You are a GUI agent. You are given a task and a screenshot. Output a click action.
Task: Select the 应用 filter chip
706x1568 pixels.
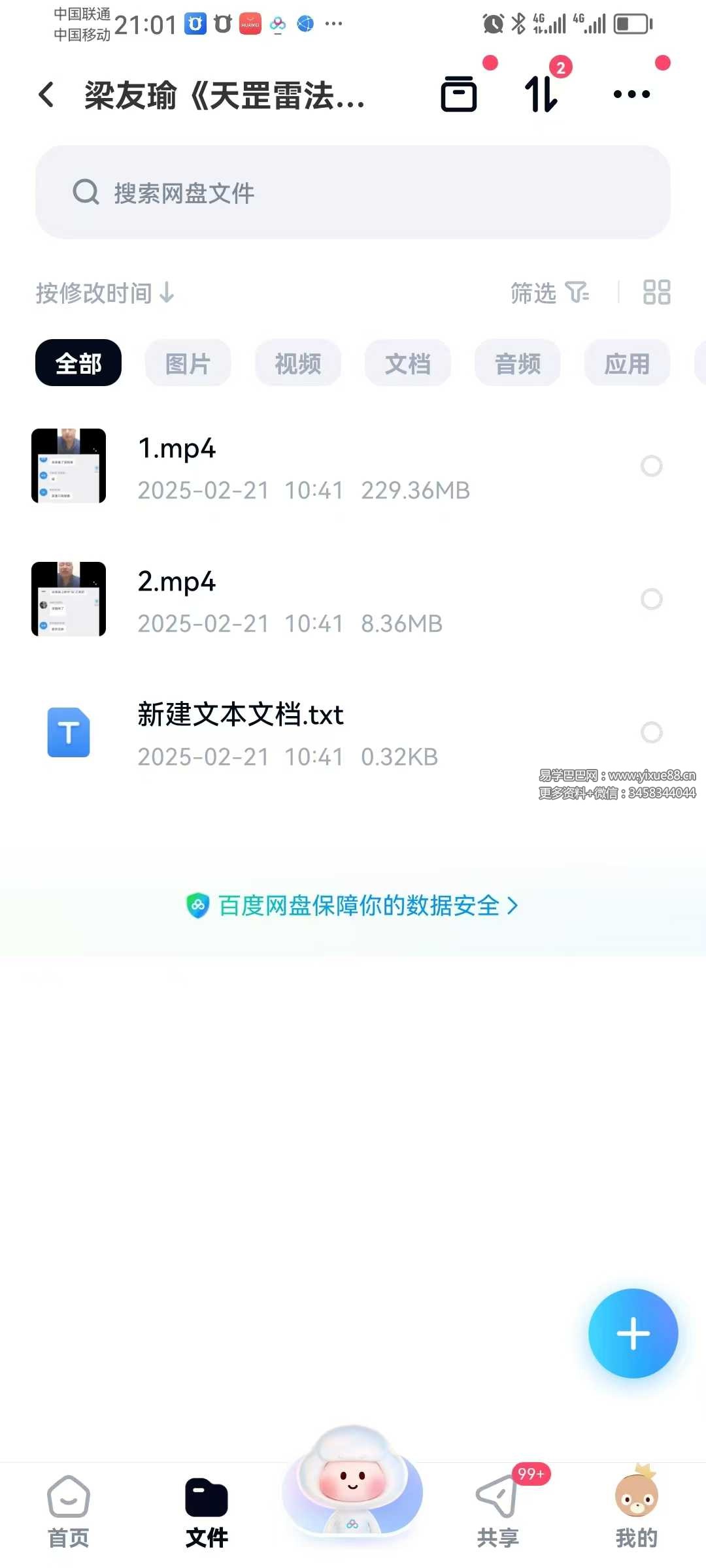point(627,363)
